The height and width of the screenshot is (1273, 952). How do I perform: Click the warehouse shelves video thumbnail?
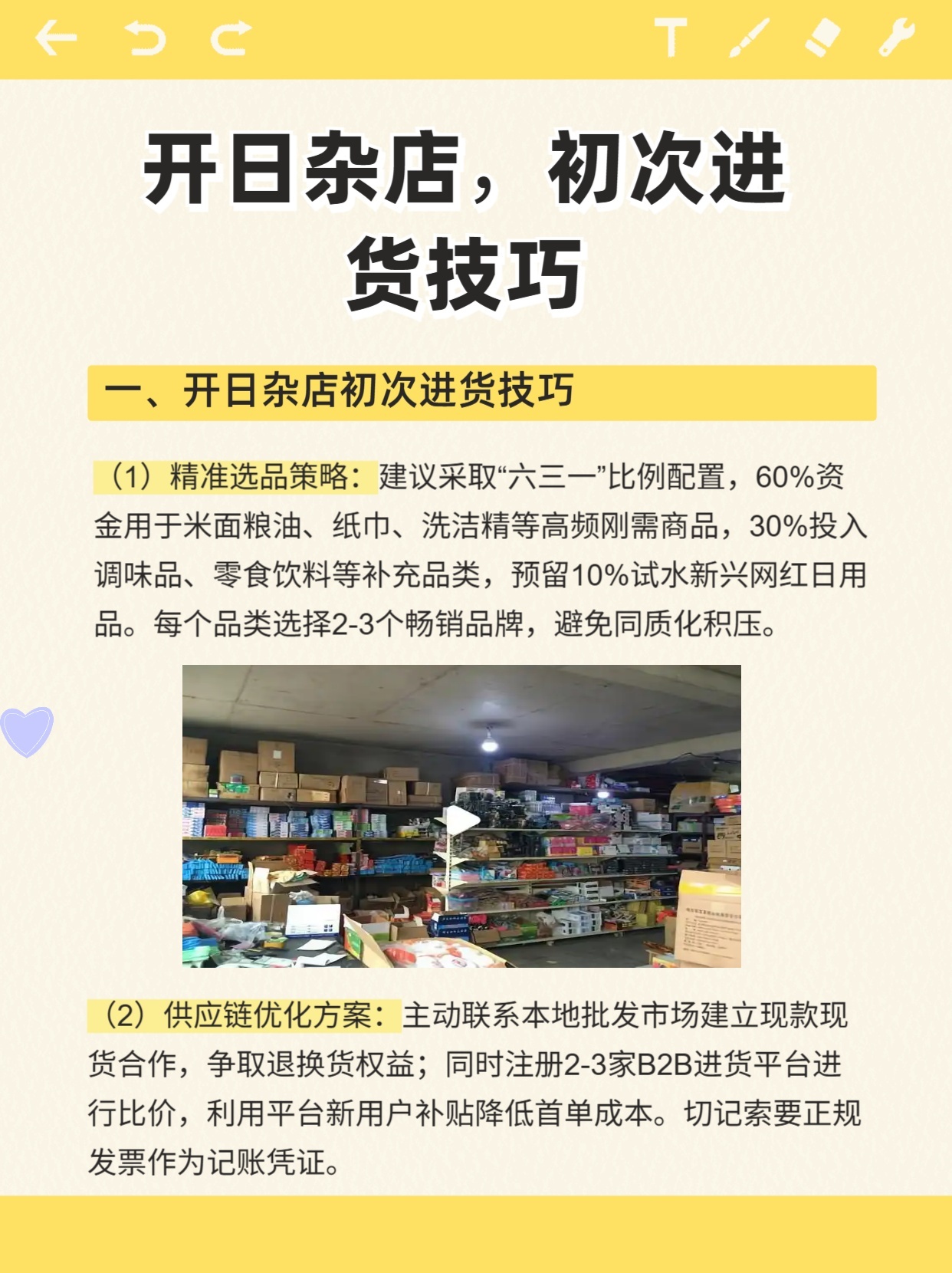[464, 817]
